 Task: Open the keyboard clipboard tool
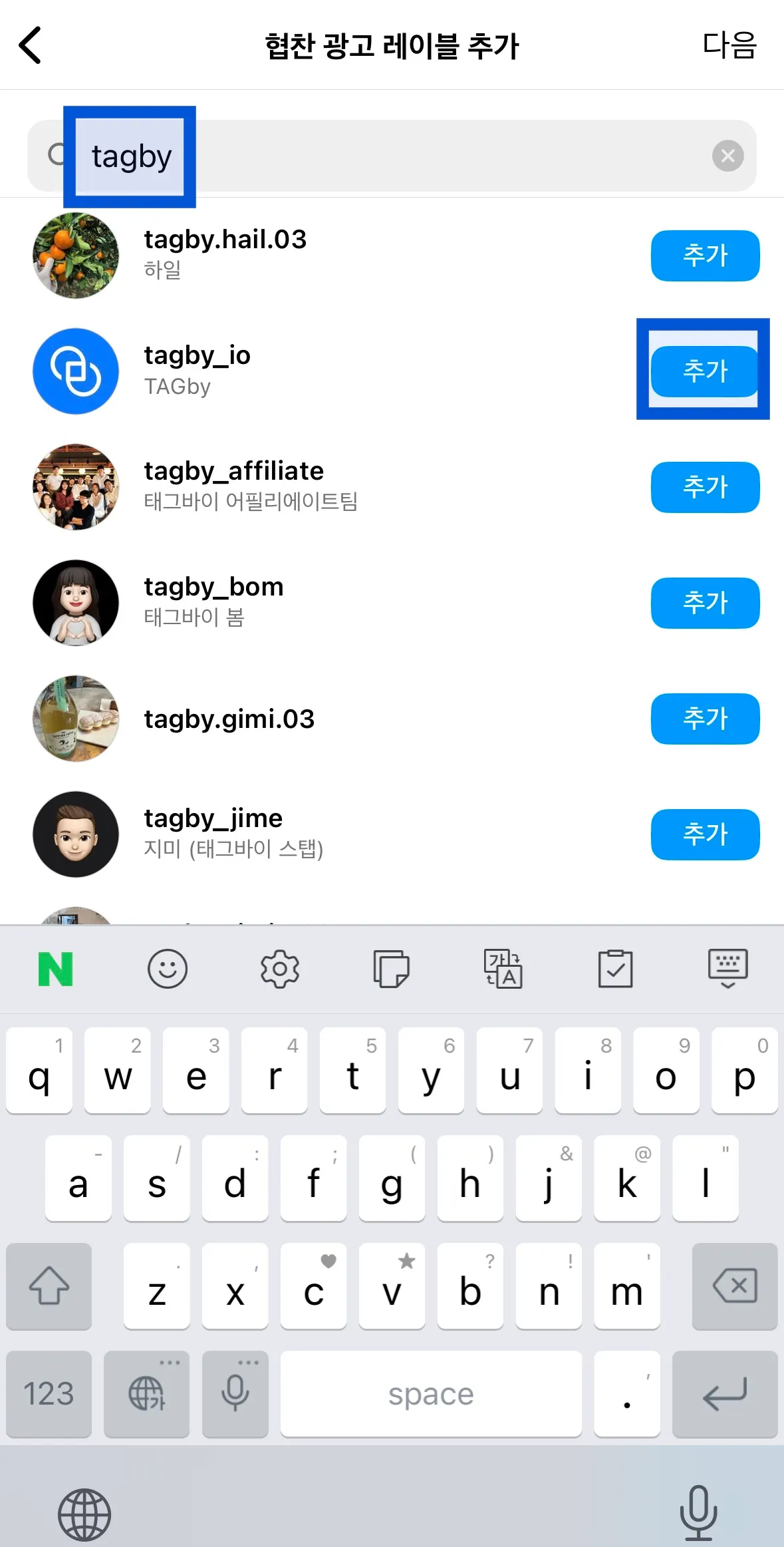[x=391, y=969]
